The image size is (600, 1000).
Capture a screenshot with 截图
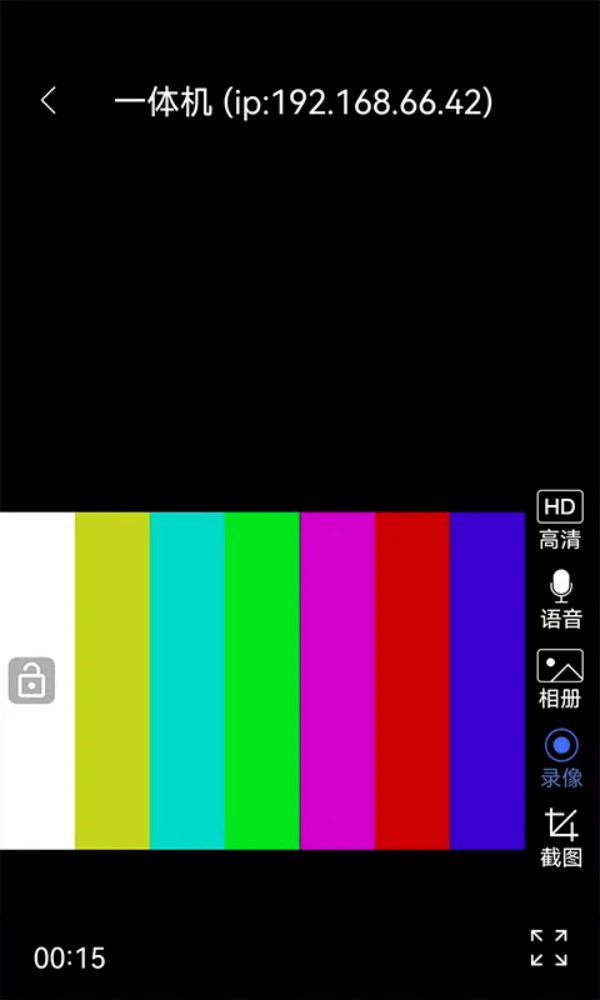click(x=561, y=836)
